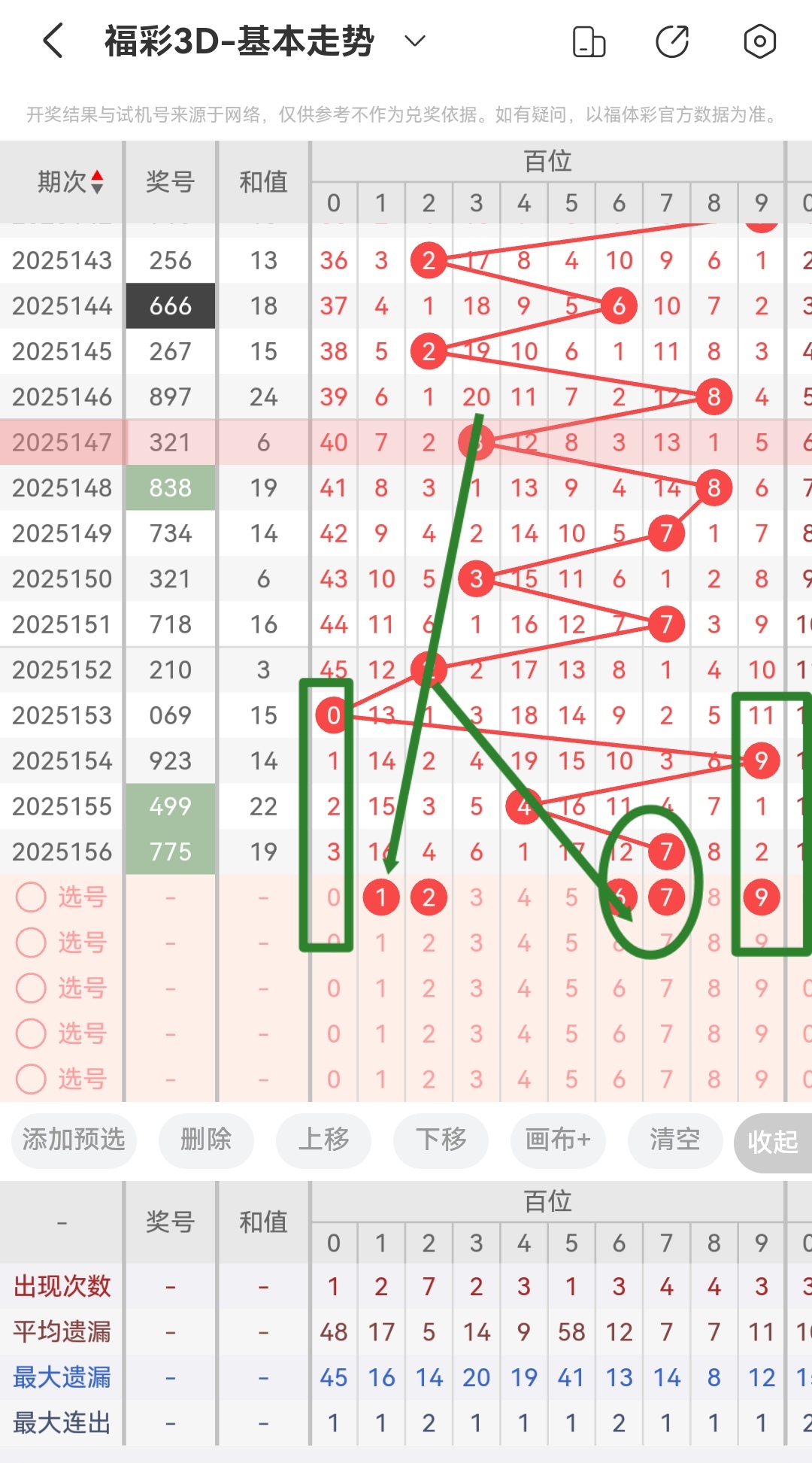Viewport: 812px width, 1463px height.
Task: Tap 删除 button
Action: [206, 1140]
